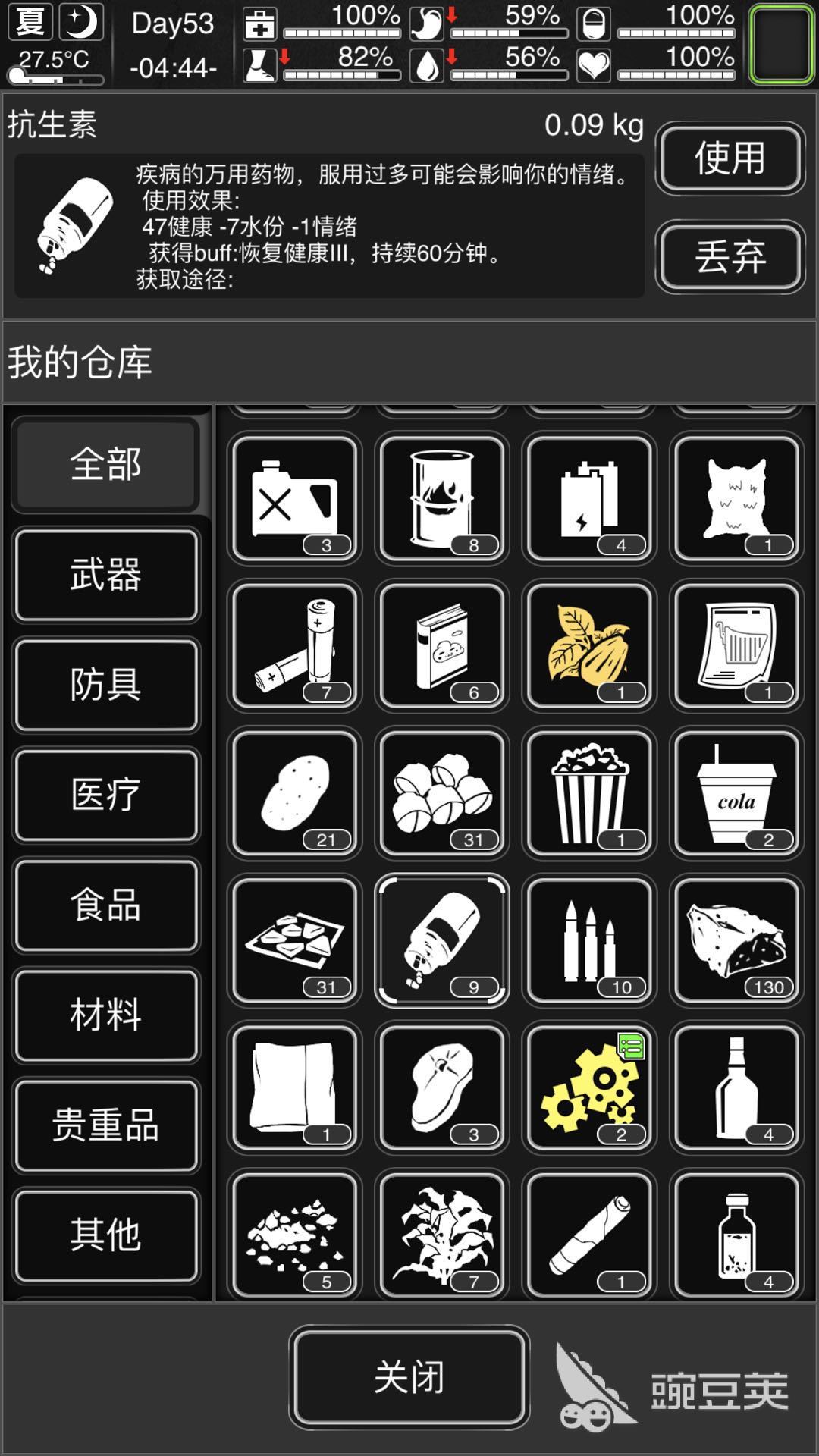This screenshot has width=819, height=1456.
Task: Tap the 使用 button for antibiotics
Action: coord(730,158)
